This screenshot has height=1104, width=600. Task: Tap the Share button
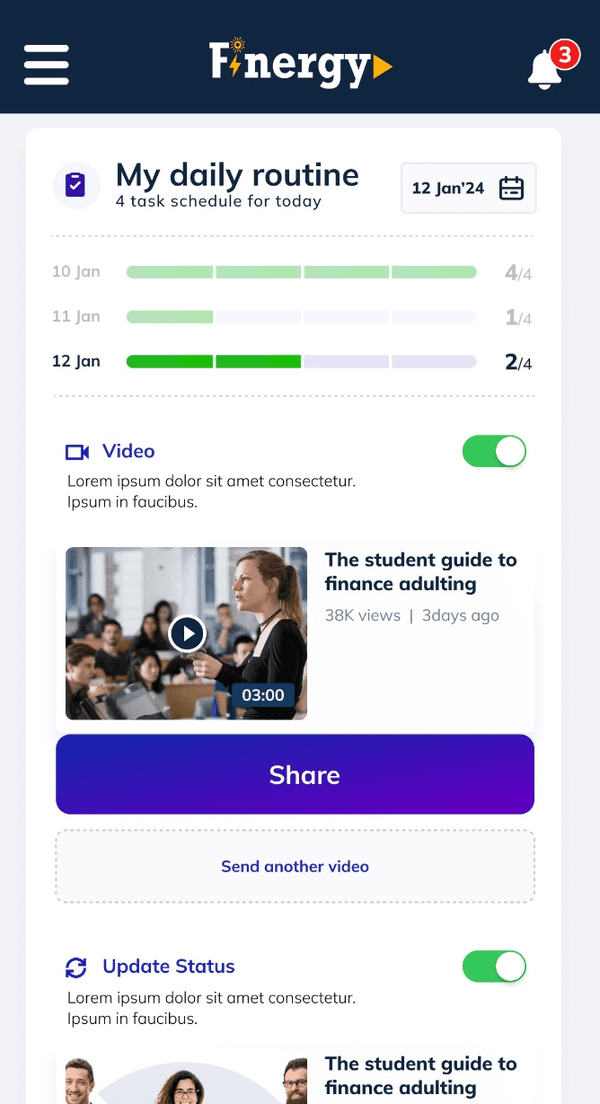pos(295,774)
